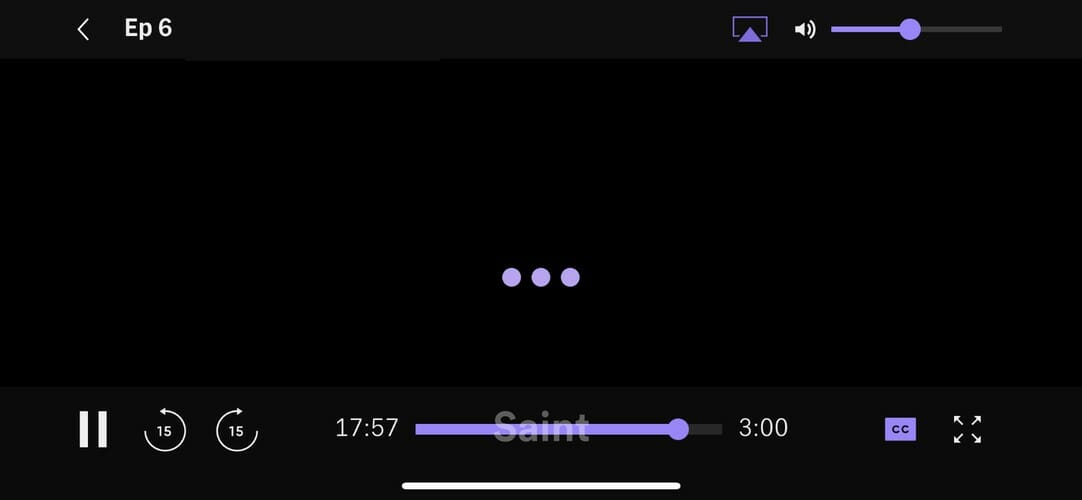Tap the volume slider track

pyautogui.click(x=916, y=30)
